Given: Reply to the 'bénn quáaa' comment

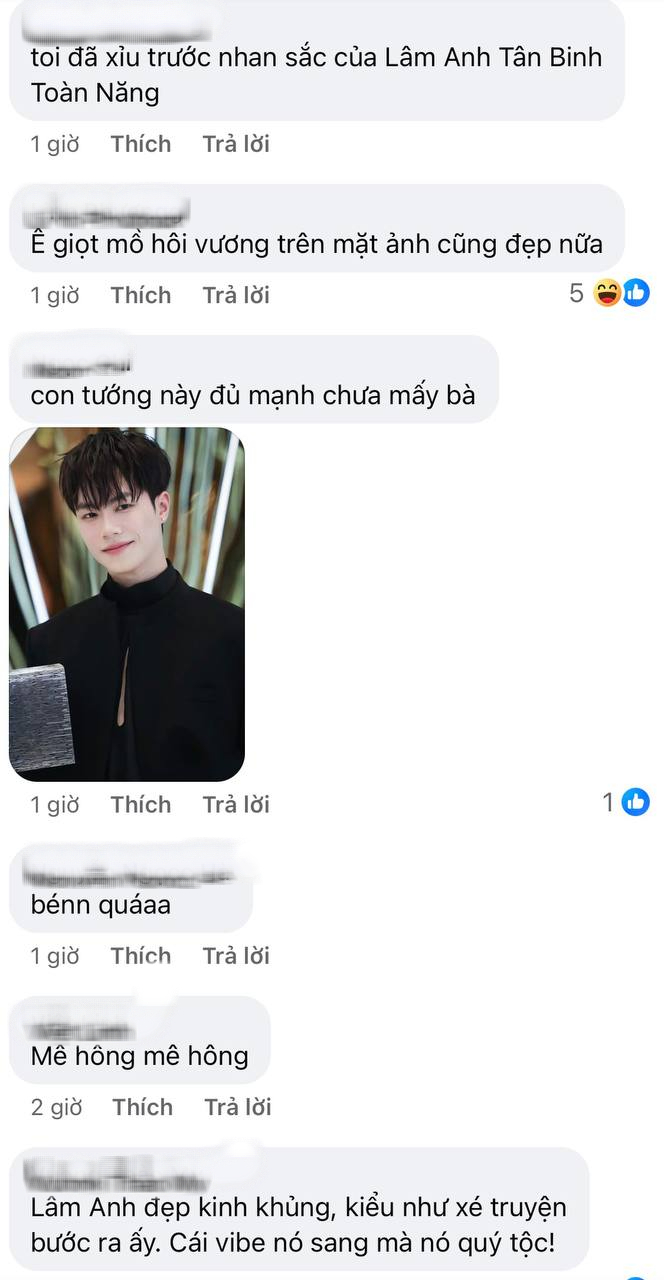Looking at the screenshot, I should point(236,956).
